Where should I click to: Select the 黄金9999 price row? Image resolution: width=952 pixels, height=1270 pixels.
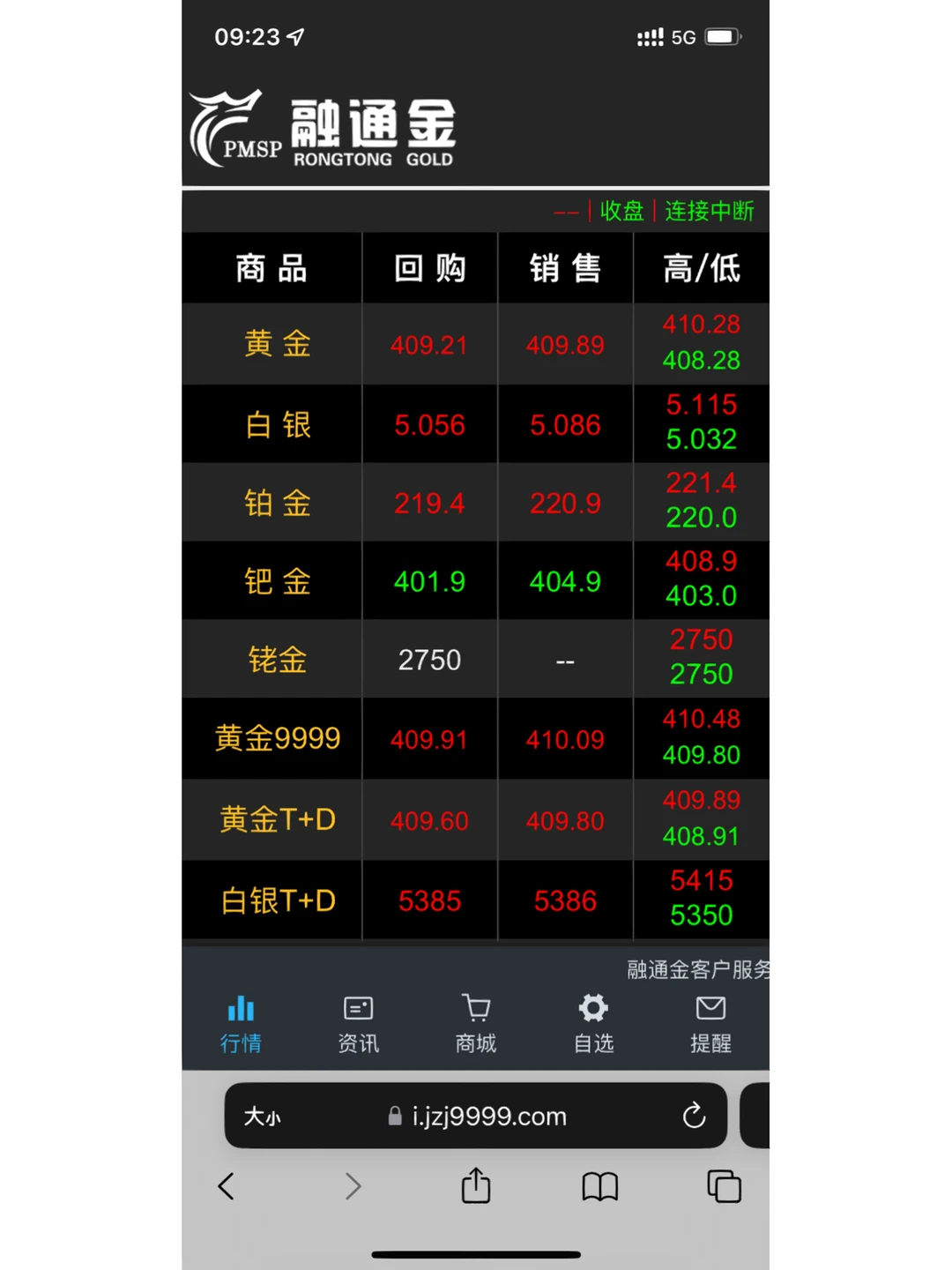pyautogui.click(x=475, y=739)
